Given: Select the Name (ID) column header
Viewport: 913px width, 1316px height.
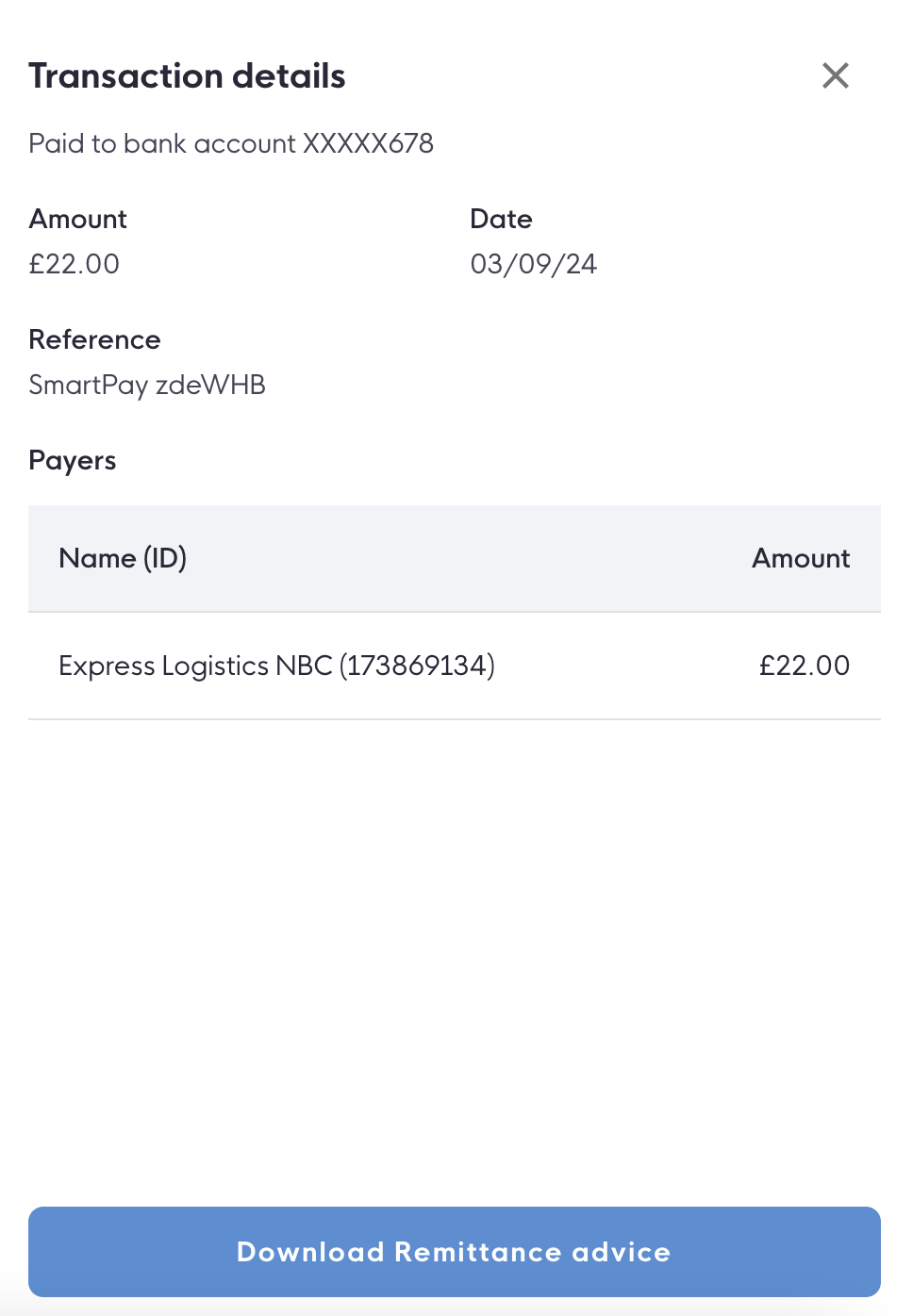Looking at the screenshot, I should pos(123,558).
